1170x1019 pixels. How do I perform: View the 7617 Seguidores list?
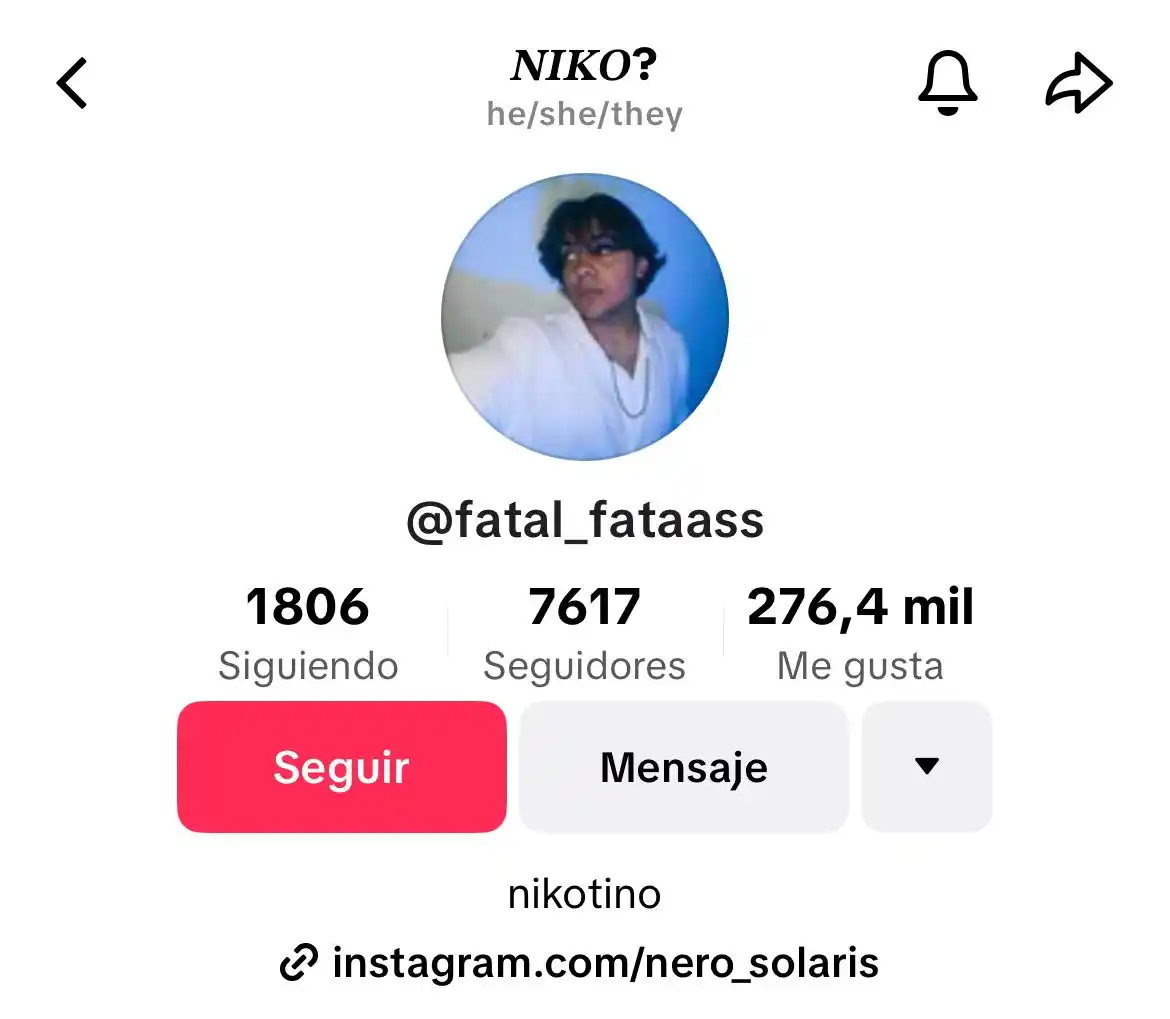tap(584, 632)
